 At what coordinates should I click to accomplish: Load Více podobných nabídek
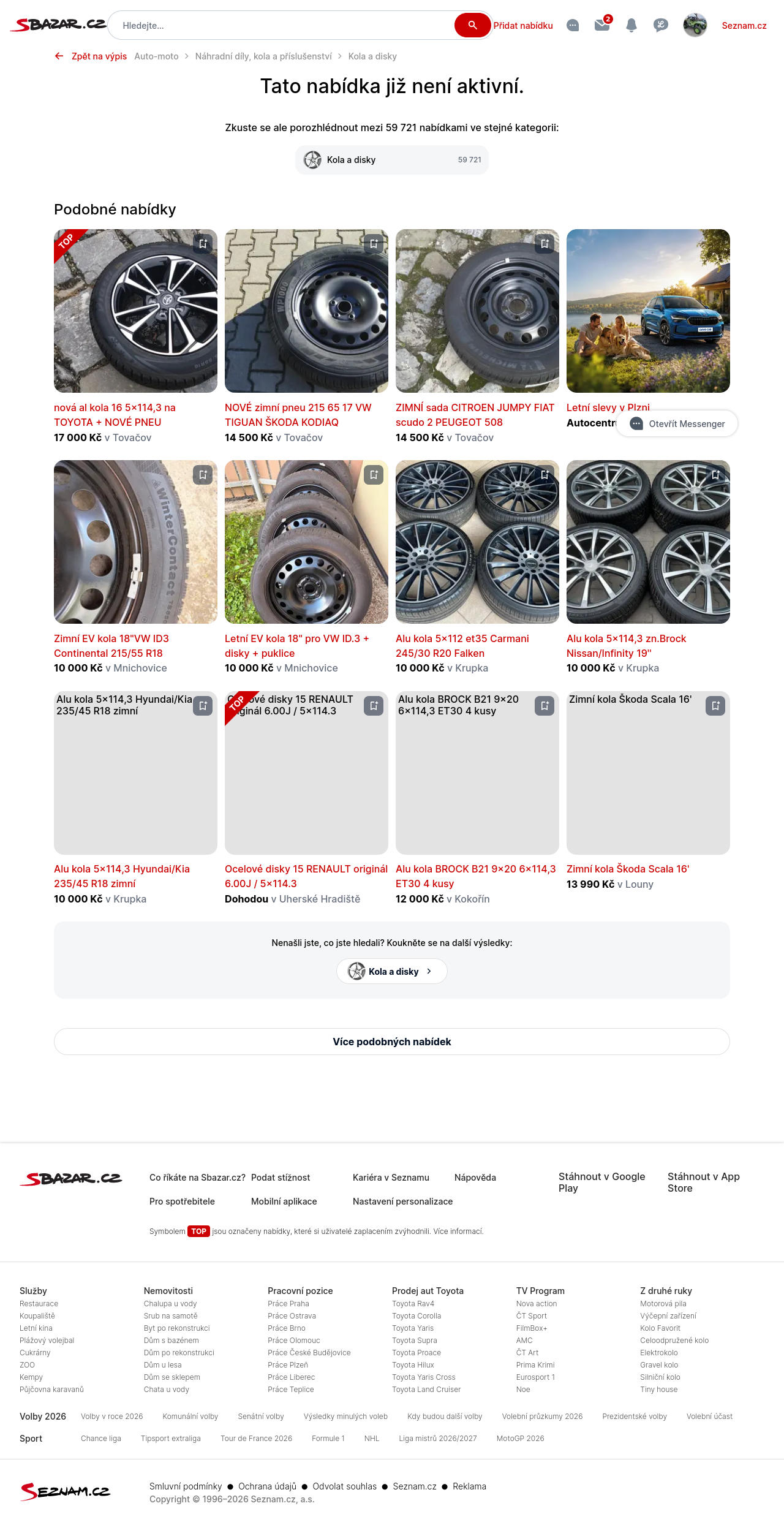click(392, 1042)
